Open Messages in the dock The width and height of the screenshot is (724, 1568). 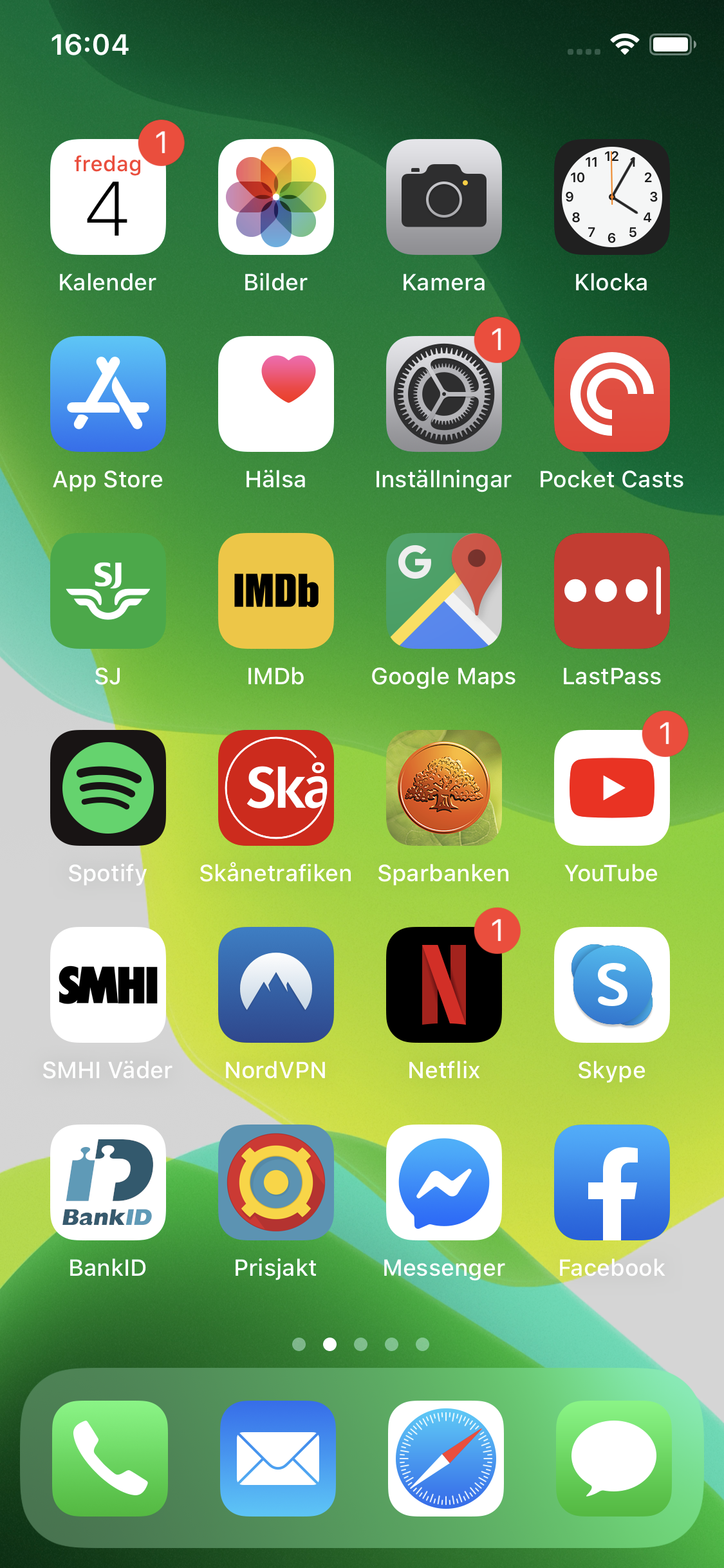pyautogui.click(x=614, y=1459)
